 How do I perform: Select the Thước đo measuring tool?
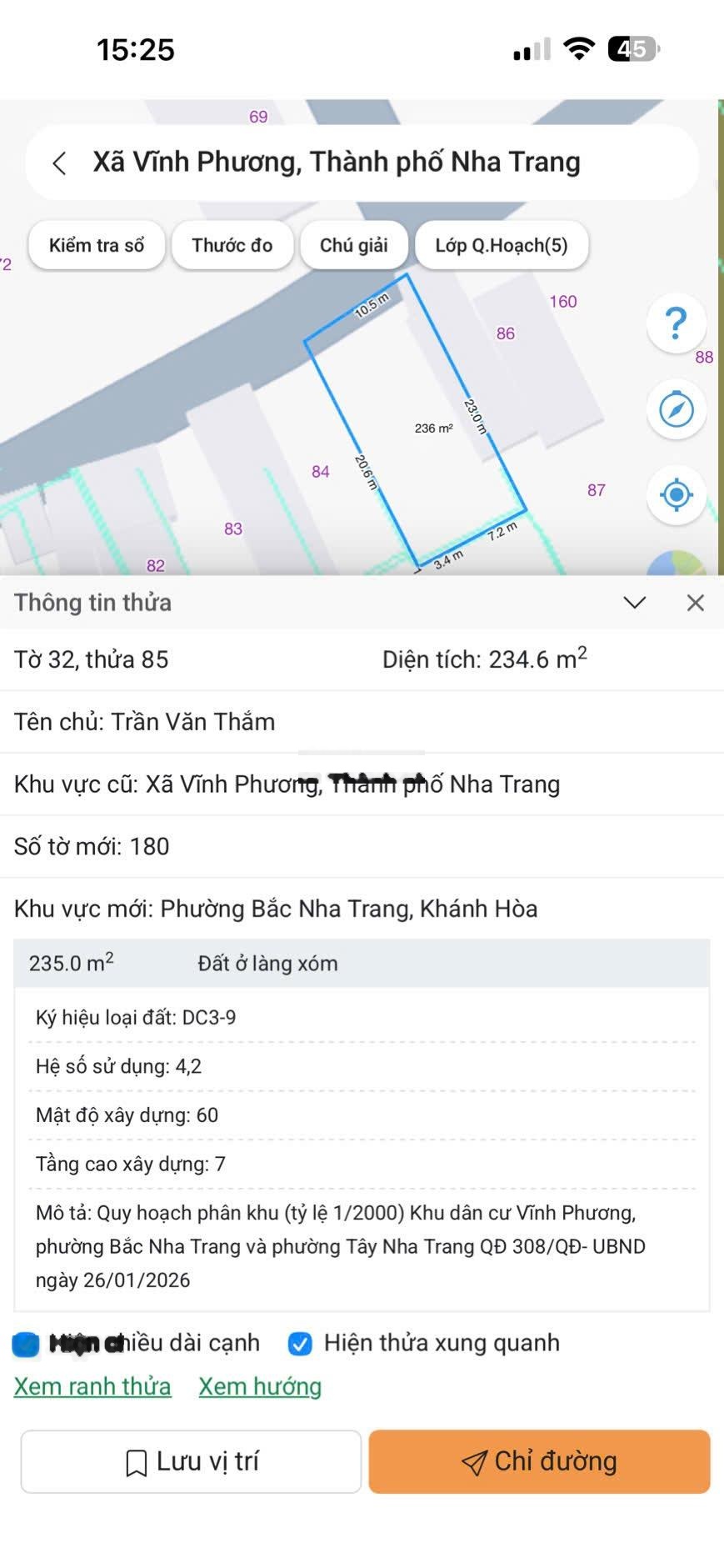pos(232,245)
